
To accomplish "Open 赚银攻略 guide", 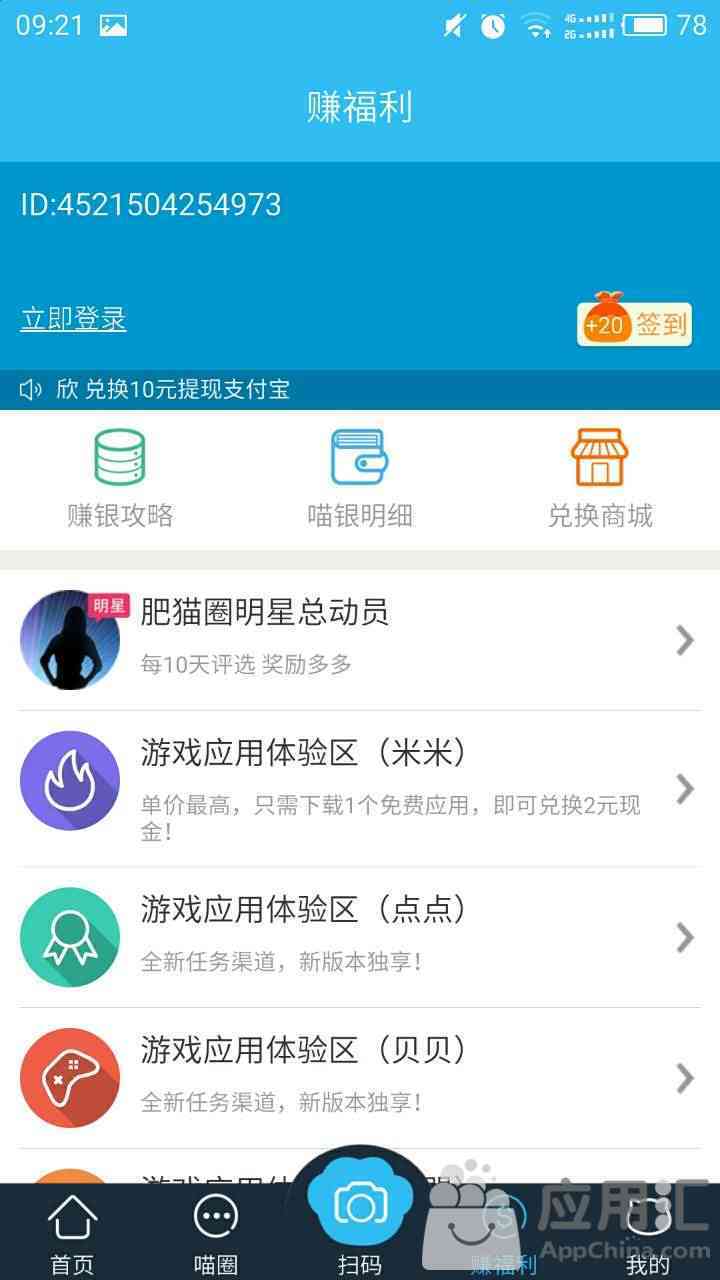I will [120, 480].
